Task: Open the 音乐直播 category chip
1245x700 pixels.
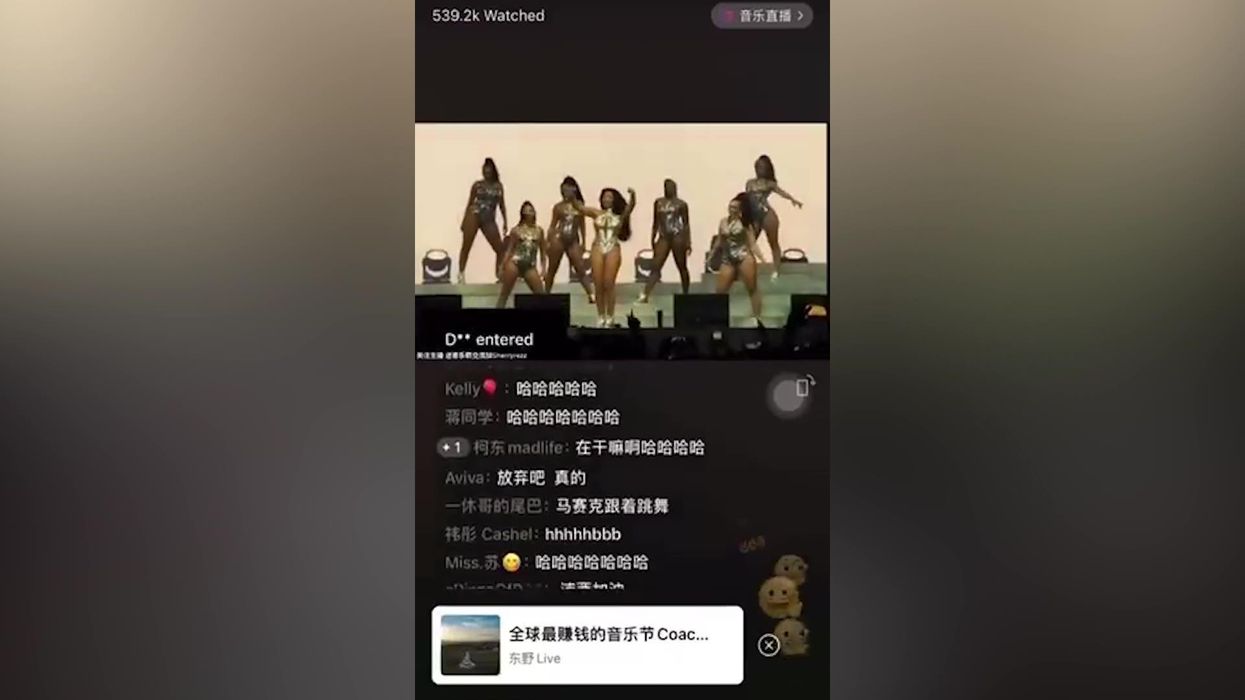Action: coord(762,16)
